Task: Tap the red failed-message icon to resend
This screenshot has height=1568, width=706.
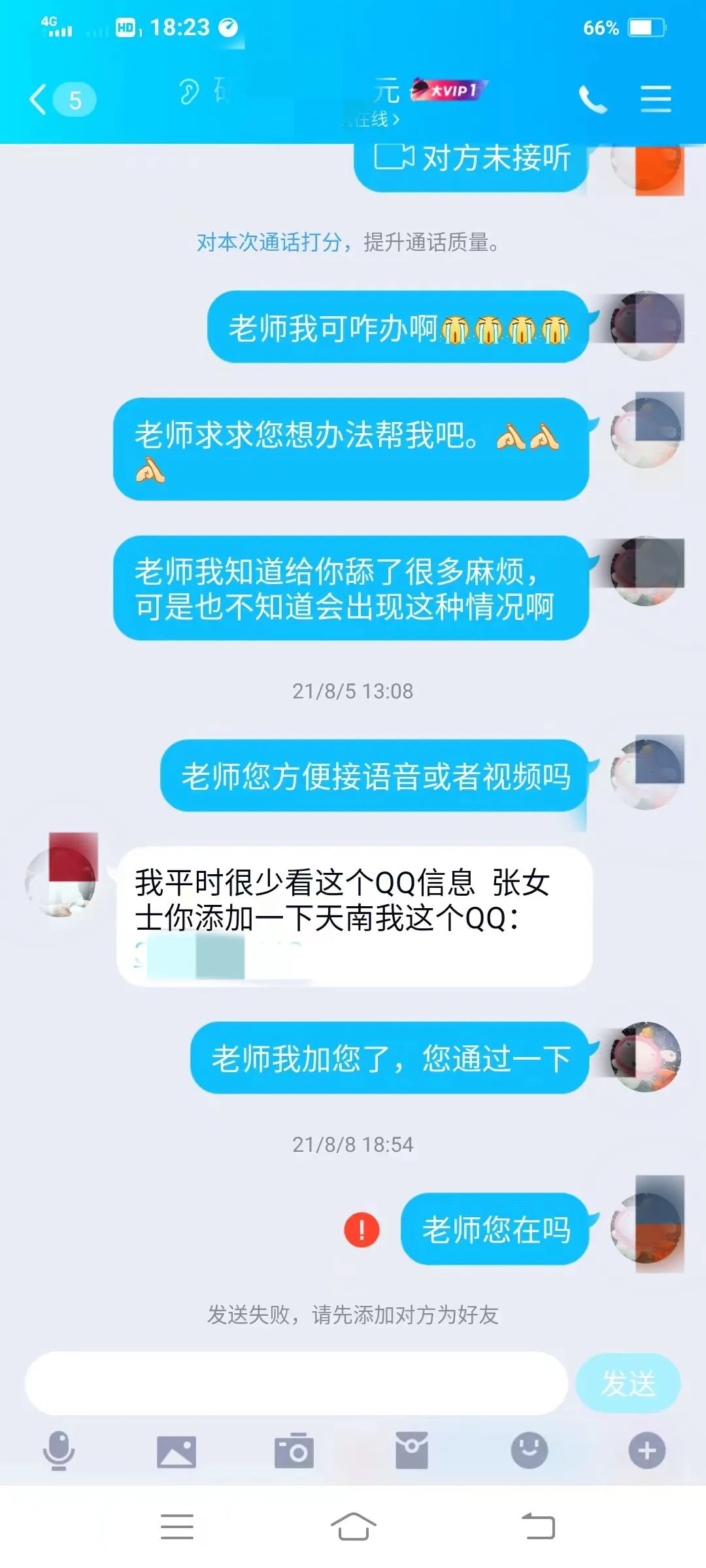Action: [x=361, y=1230]
